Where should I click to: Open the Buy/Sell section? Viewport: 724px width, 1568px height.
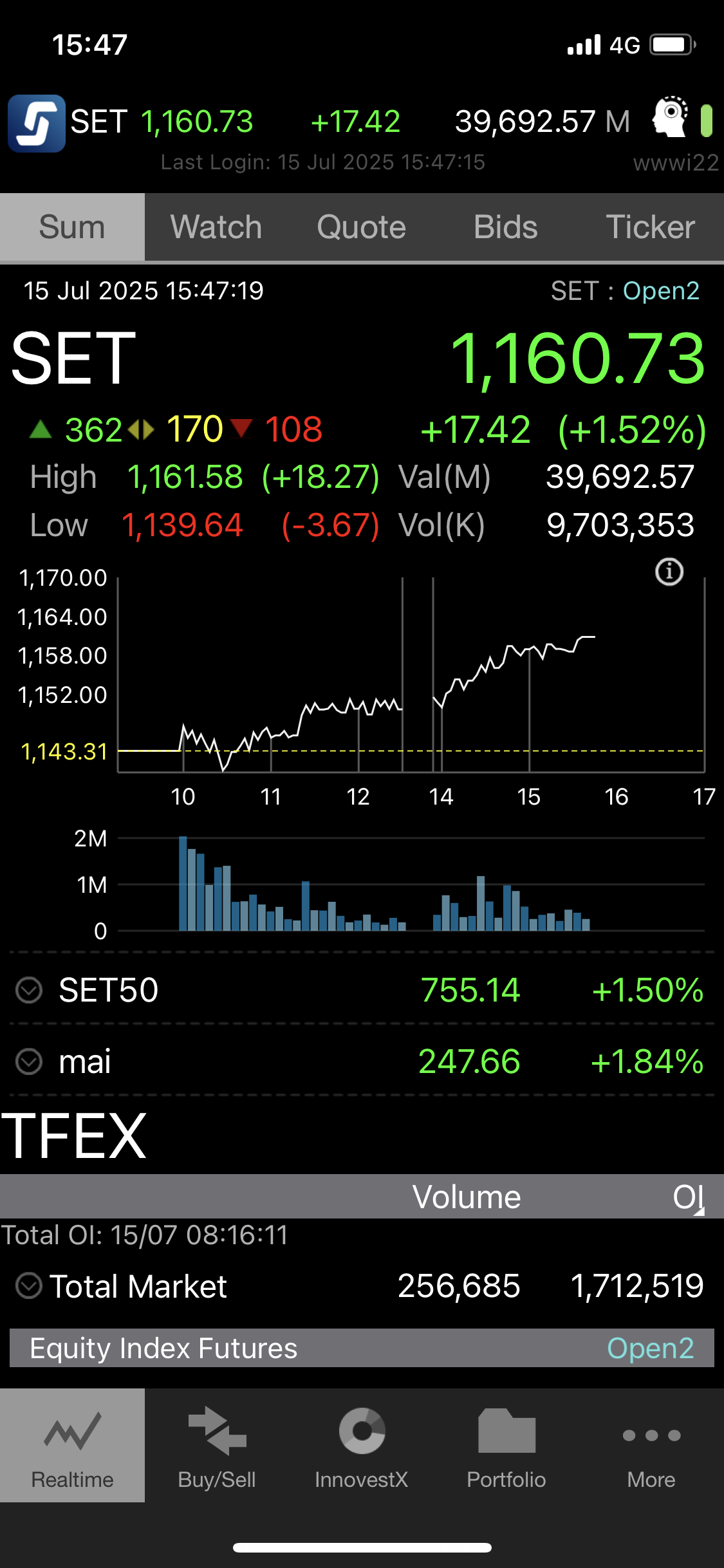tap(217, 1445)
